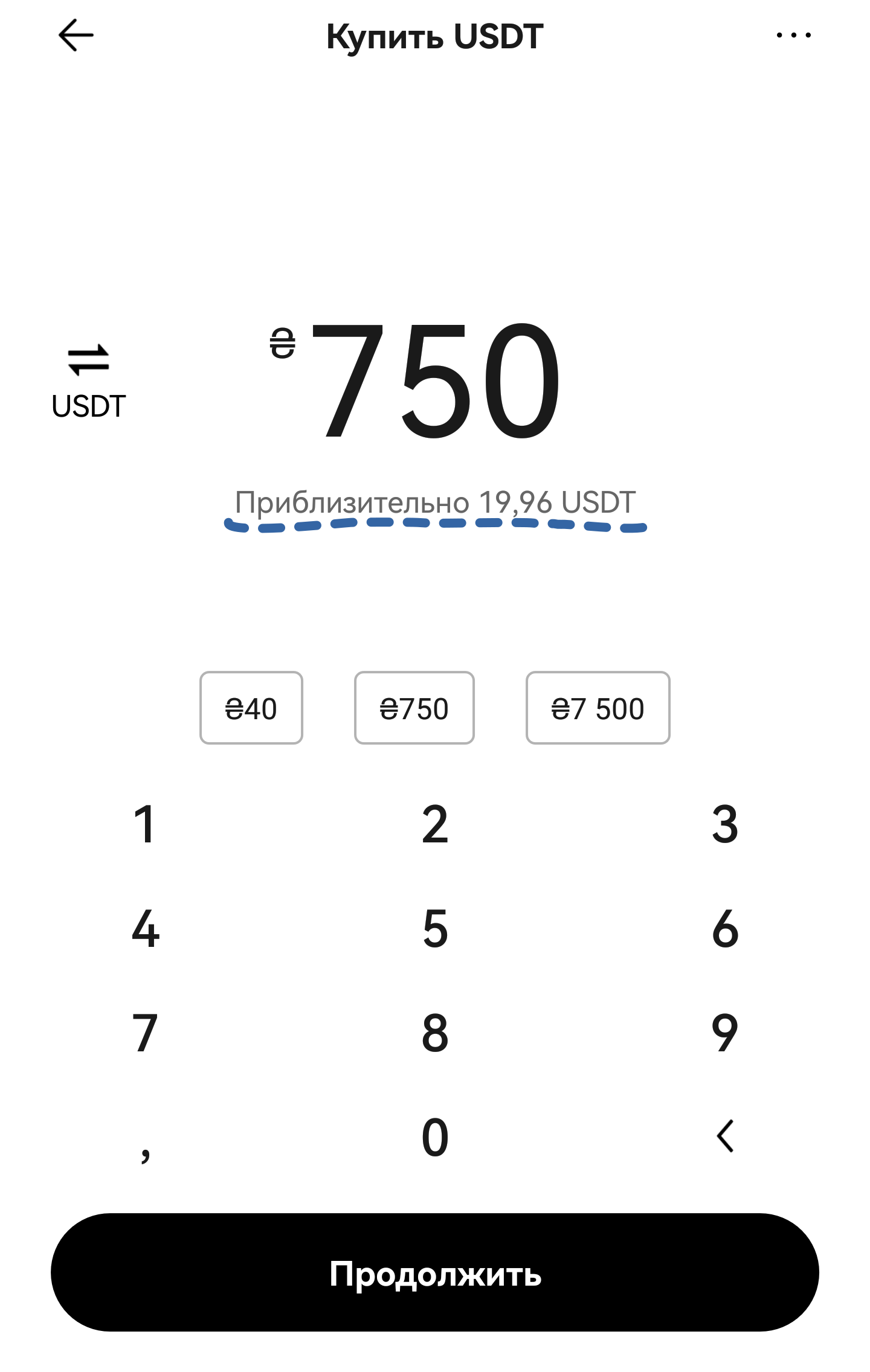Choose the ₴750 preset amount
870x1372 pixels.
(x=414, y=708)
